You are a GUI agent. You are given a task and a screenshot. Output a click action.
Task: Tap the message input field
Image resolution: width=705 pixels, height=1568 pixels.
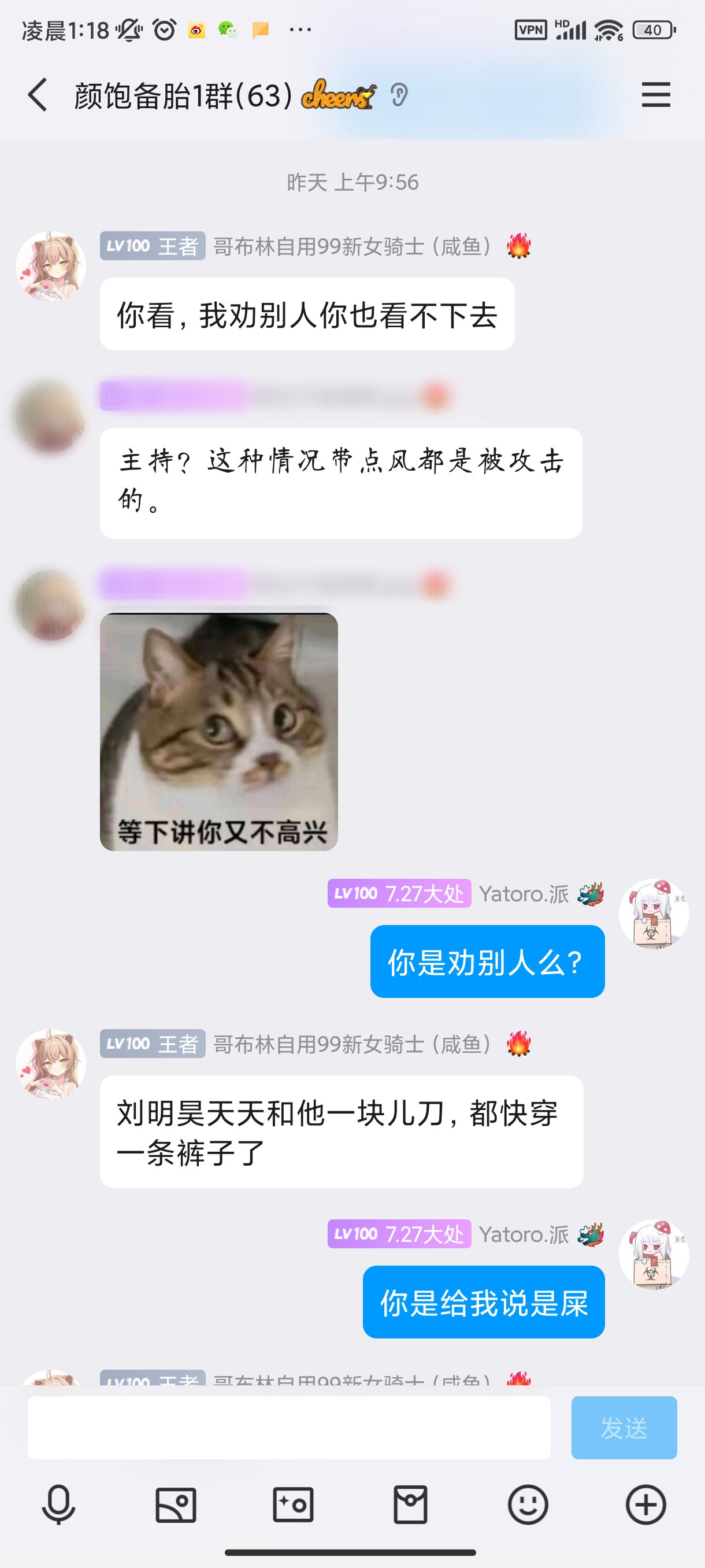click(x=289, y=1428)
